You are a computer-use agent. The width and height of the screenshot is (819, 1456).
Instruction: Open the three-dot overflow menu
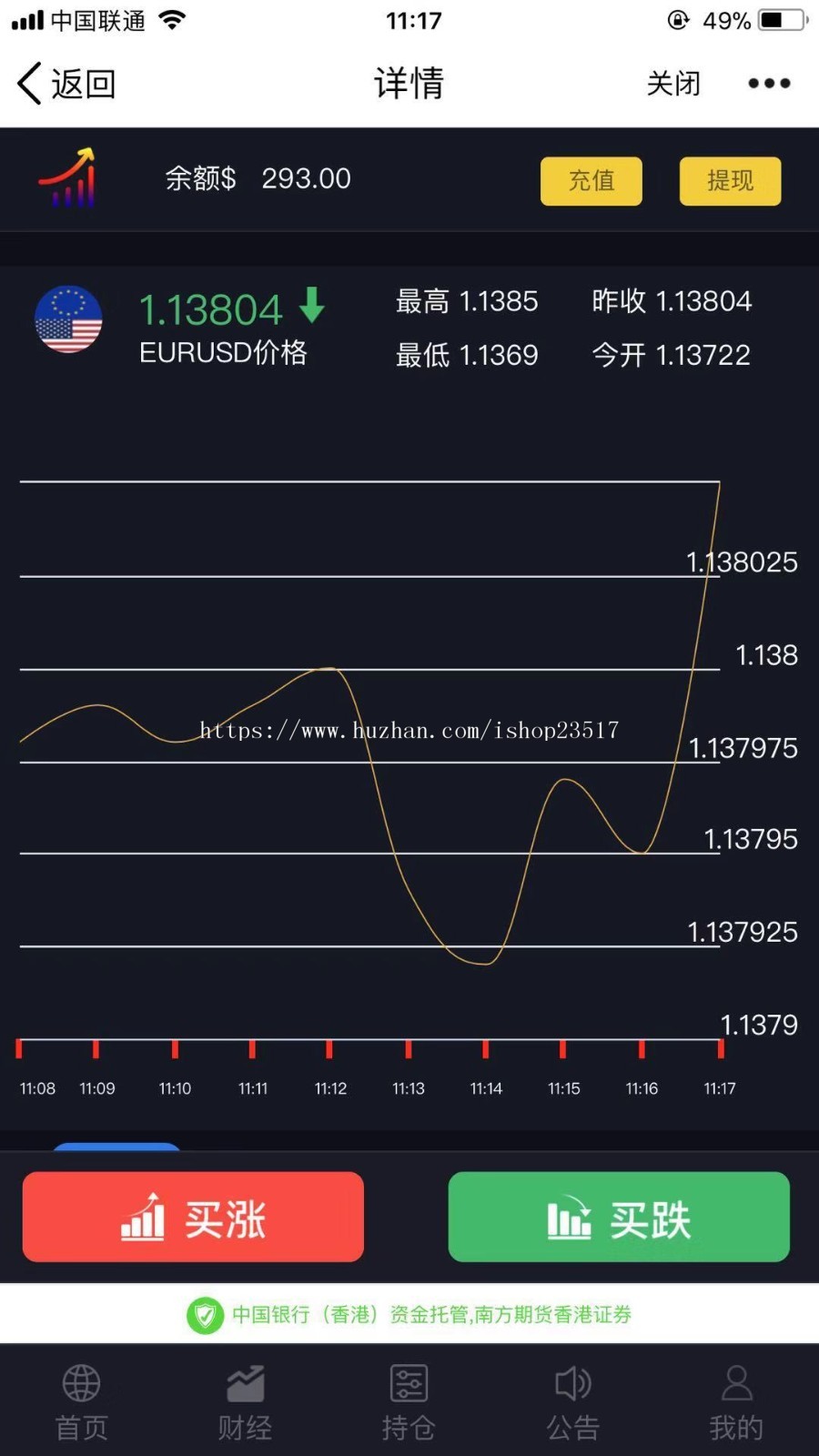click(x=769, y=84)
